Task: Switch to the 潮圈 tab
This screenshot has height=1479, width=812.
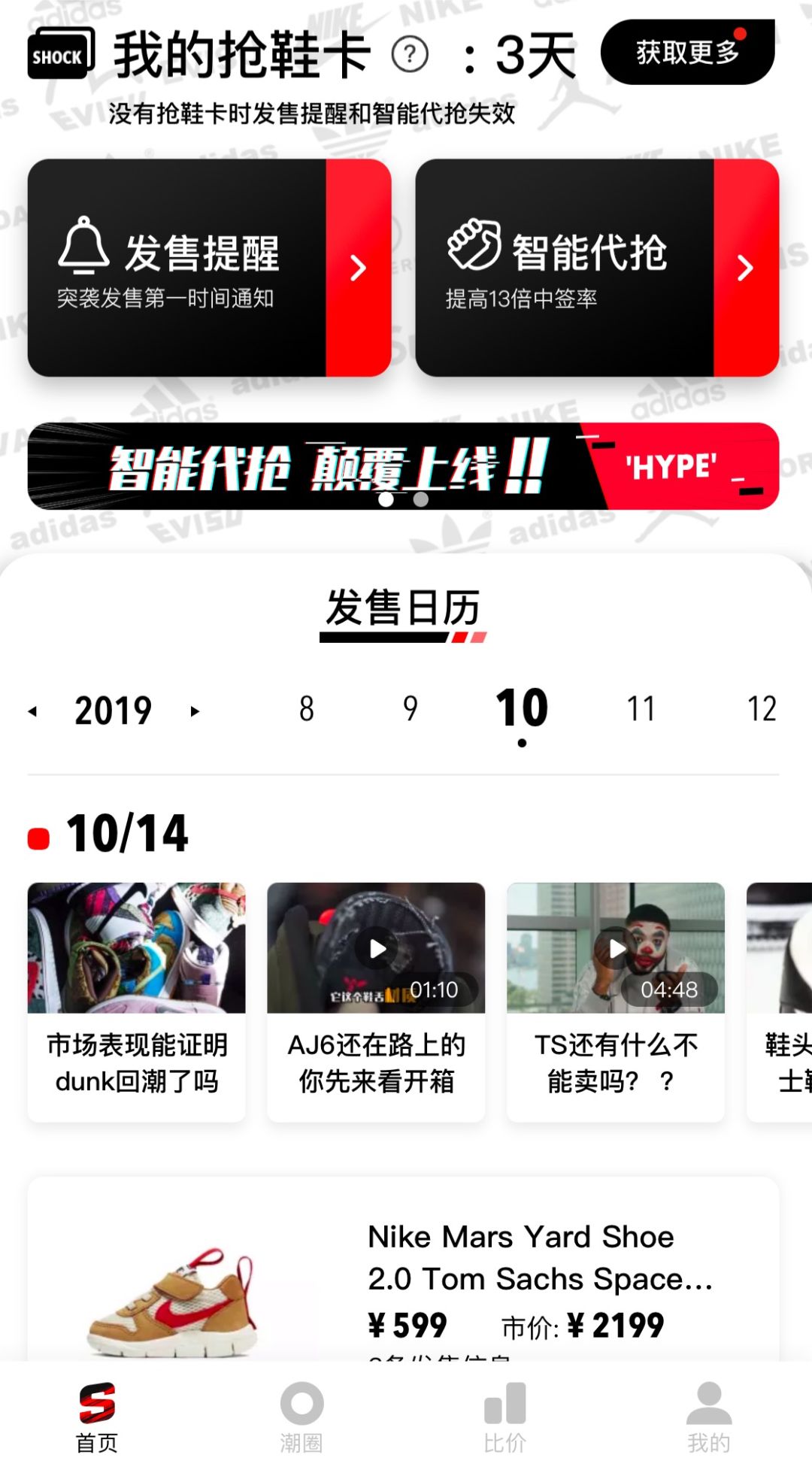Action: (x=301, y=1417)
